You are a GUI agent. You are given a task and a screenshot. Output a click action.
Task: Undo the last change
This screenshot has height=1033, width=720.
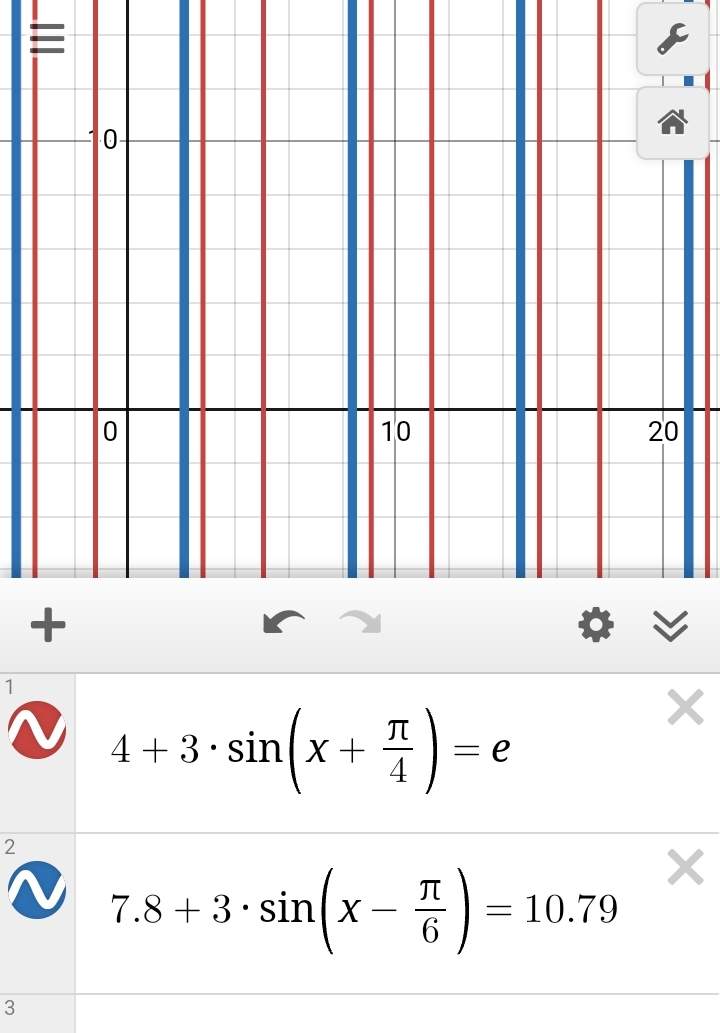pos(283,625)
